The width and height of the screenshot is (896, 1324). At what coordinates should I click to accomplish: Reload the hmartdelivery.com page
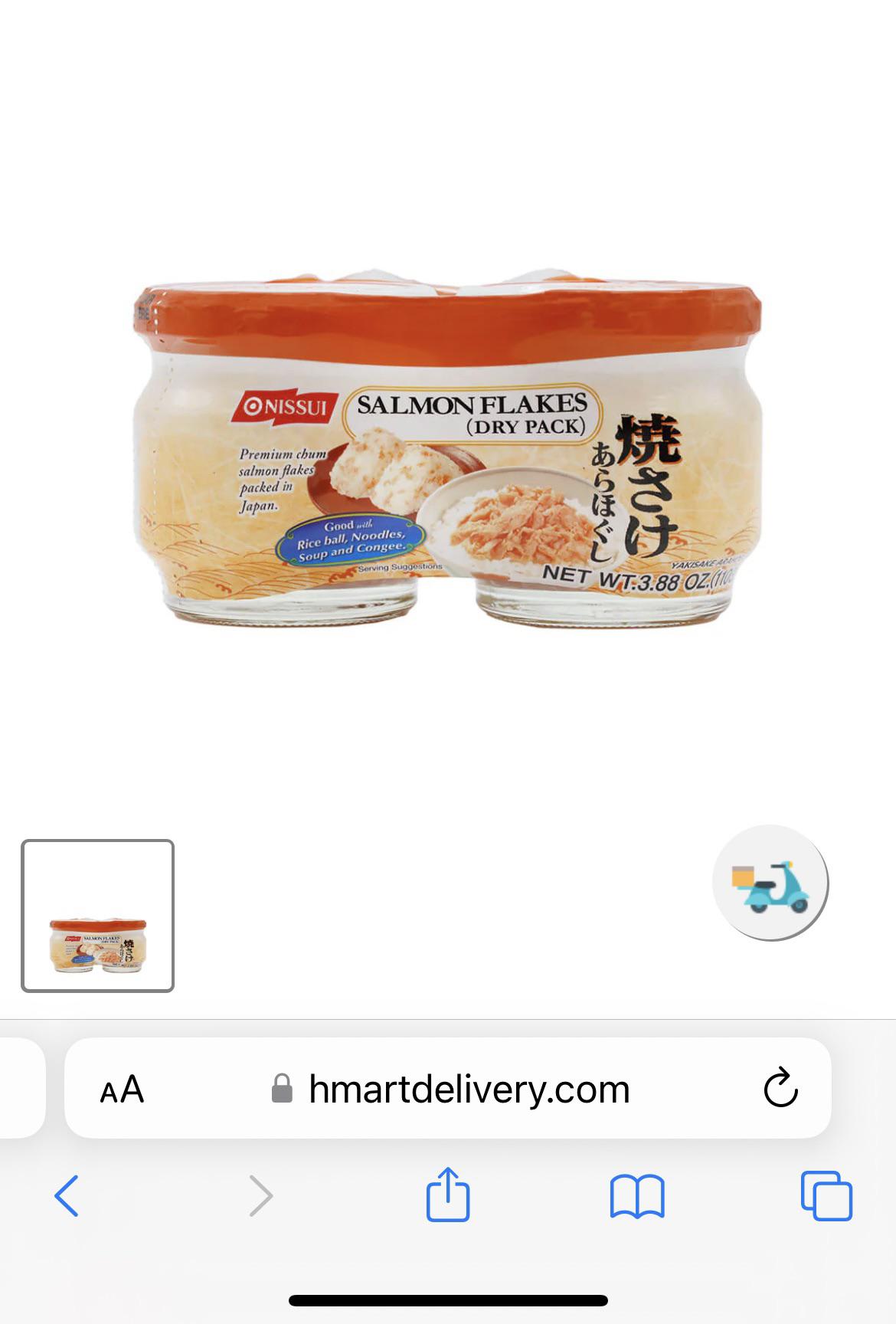click(780, 1088)
